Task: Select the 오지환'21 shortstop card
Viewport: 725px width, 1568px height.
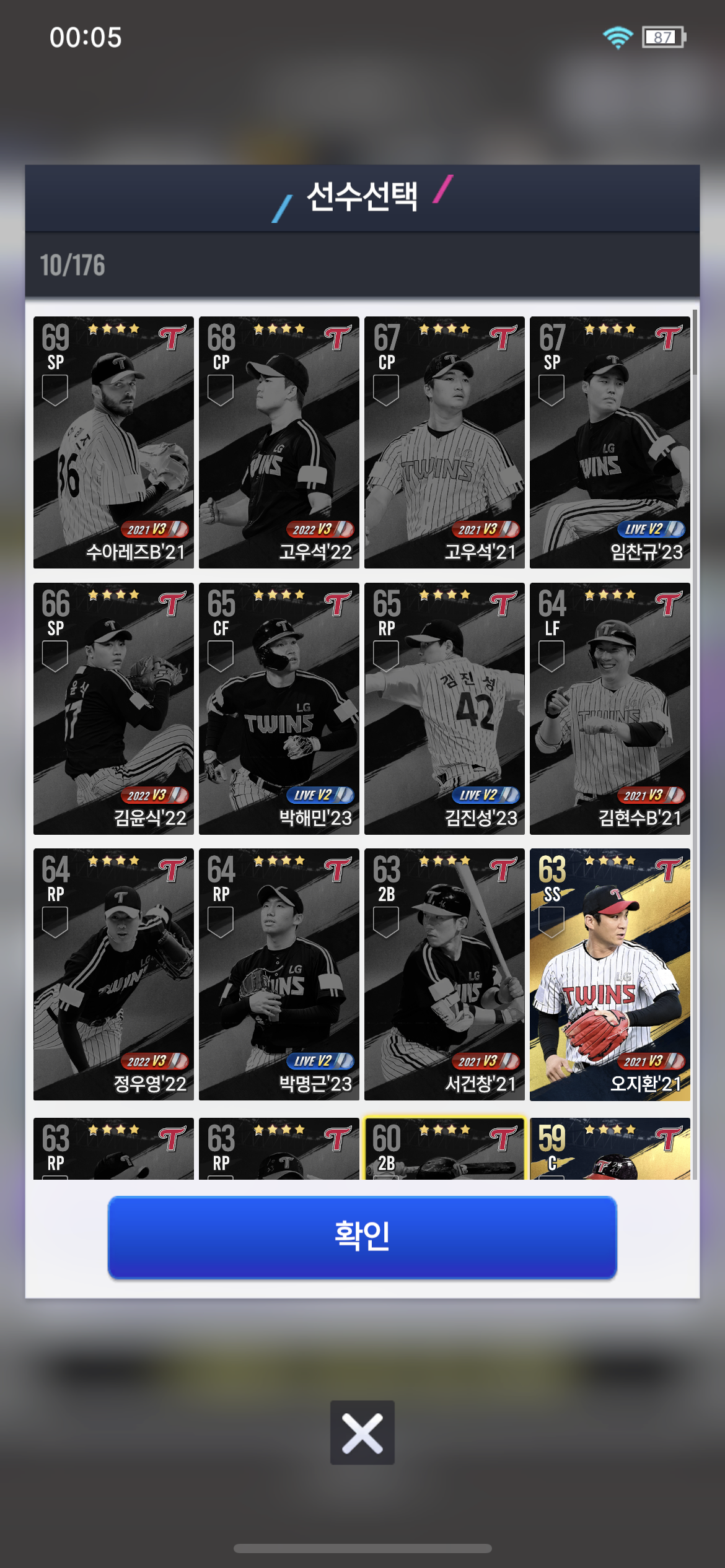Action: tap(610, 974)
